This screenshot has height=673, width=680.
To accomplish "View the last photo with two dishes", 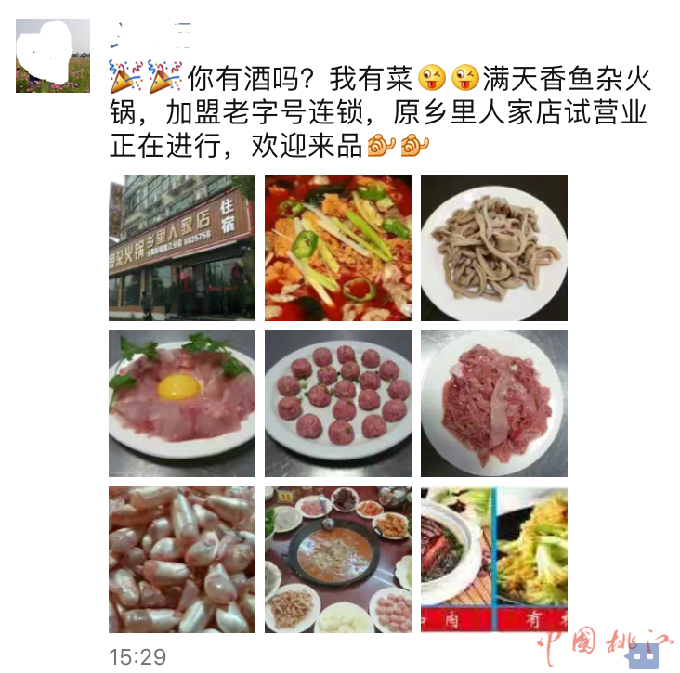I will 494,559.
